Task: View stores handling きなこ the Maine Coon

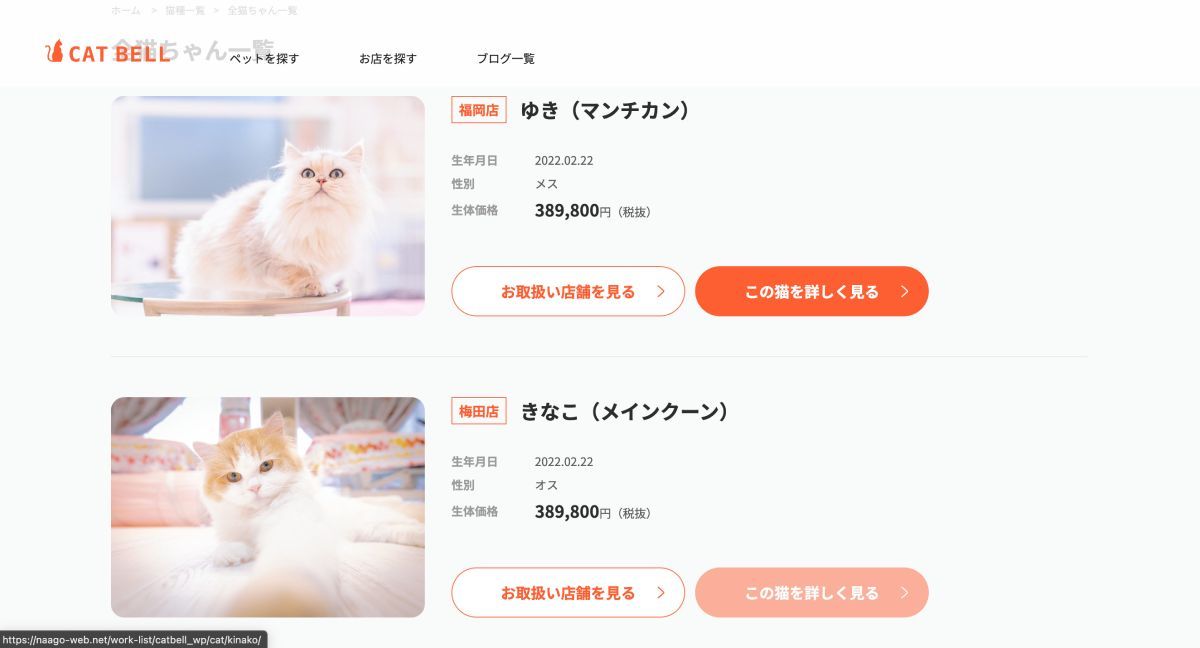Action: click(568, 593)
